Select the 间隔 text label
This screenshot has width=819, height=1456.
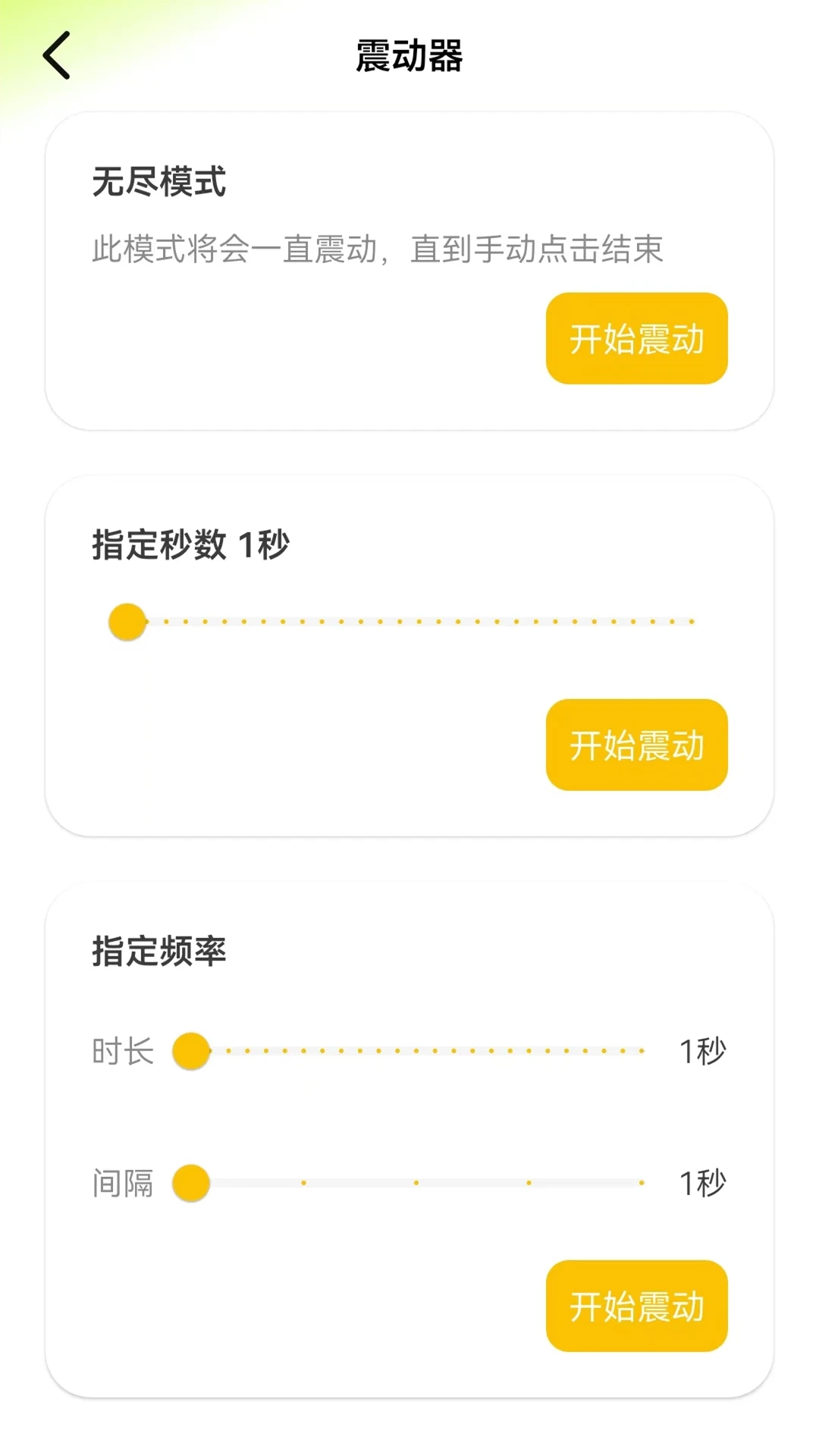123,1184
